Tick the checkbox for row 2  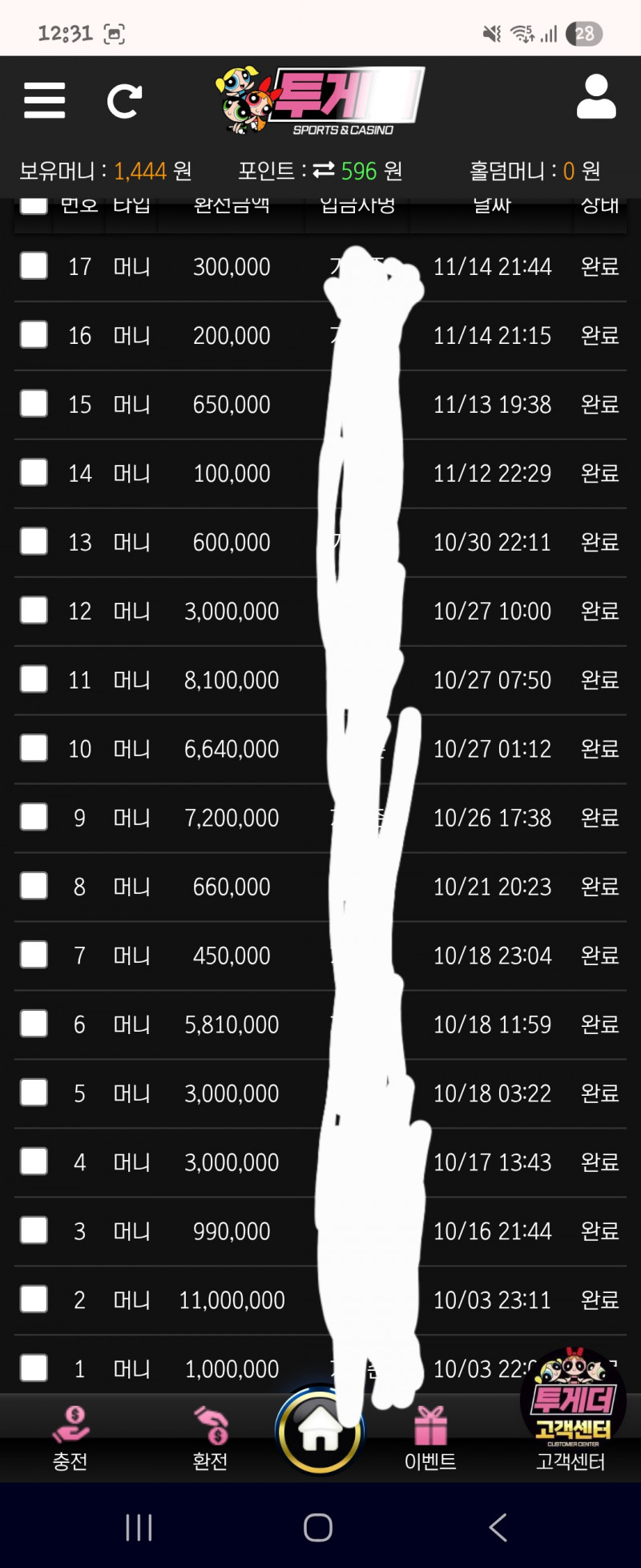coord(34,1299)
